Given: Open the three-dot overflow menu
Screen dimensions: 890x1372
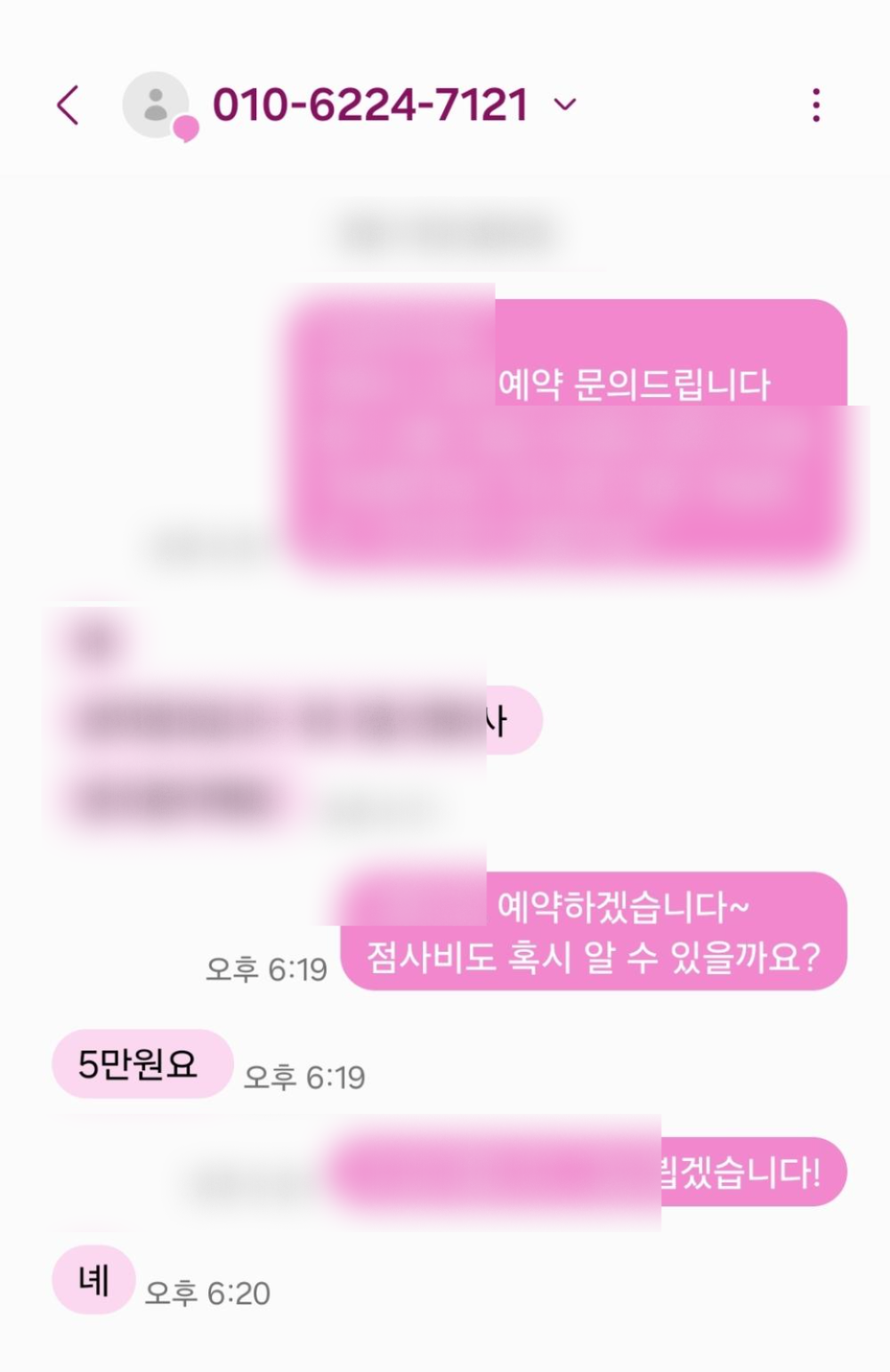Looking at the screenshot, I should (815, 105).
